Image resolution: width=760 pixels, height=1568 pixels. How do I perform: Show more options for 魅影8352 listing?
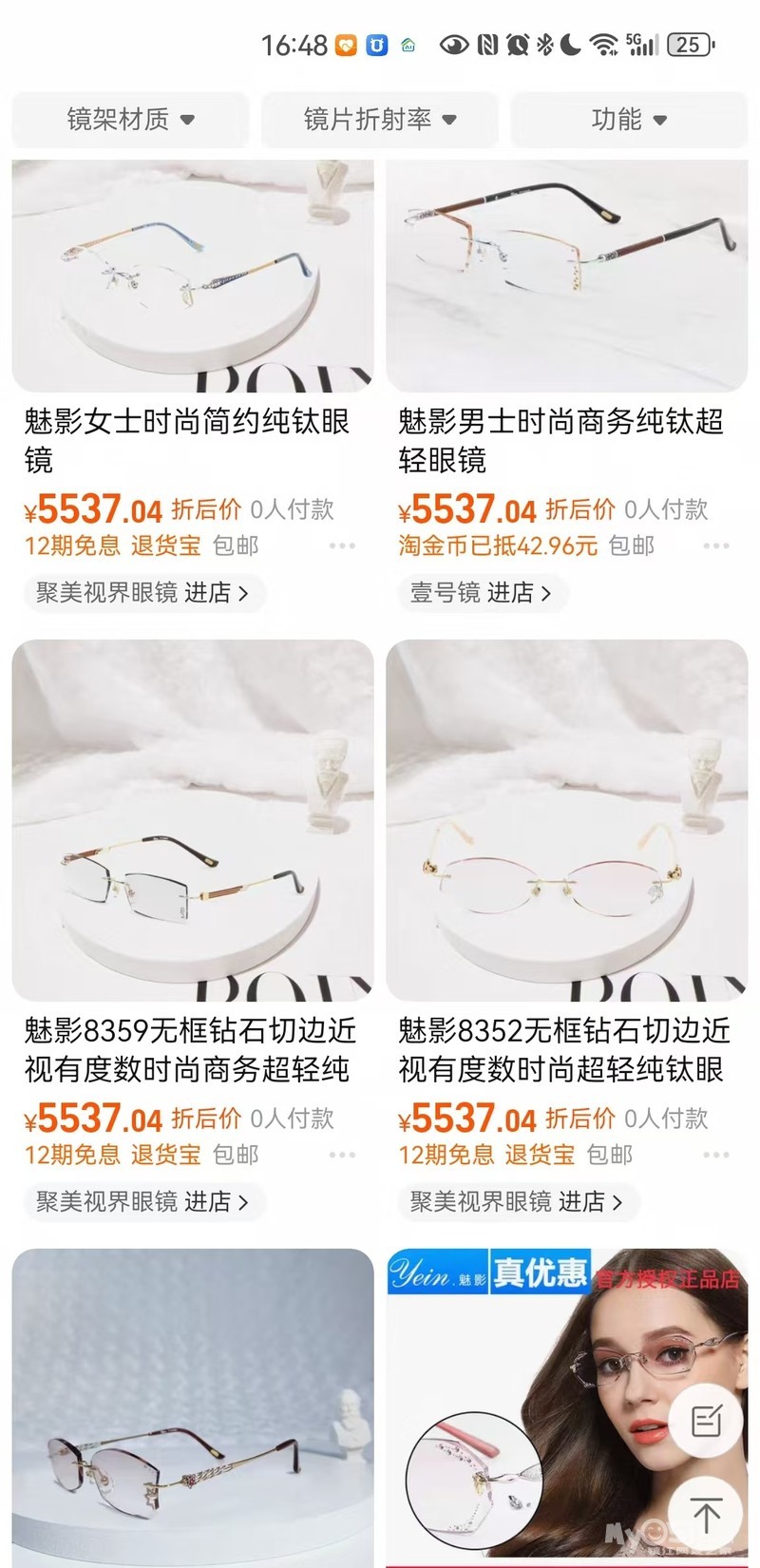click(x=716, y=1156)
